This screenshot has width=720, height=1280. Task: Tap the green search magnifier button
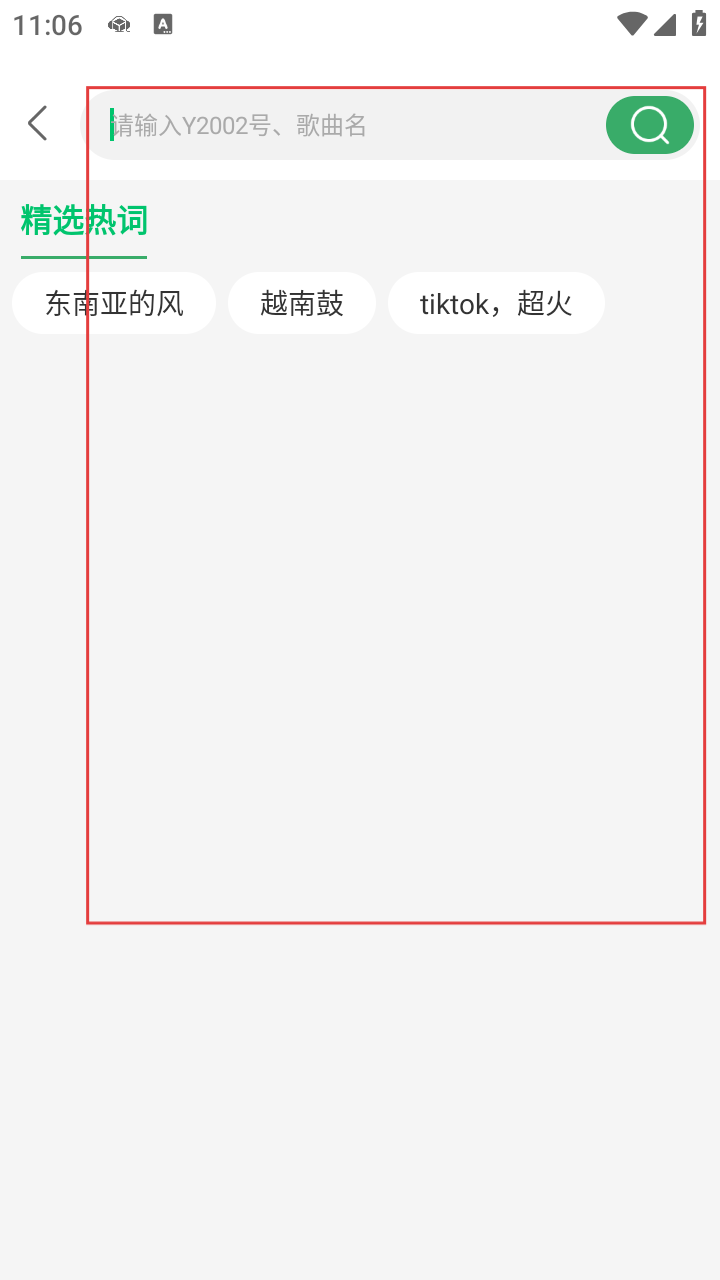[x=650, y=126]
